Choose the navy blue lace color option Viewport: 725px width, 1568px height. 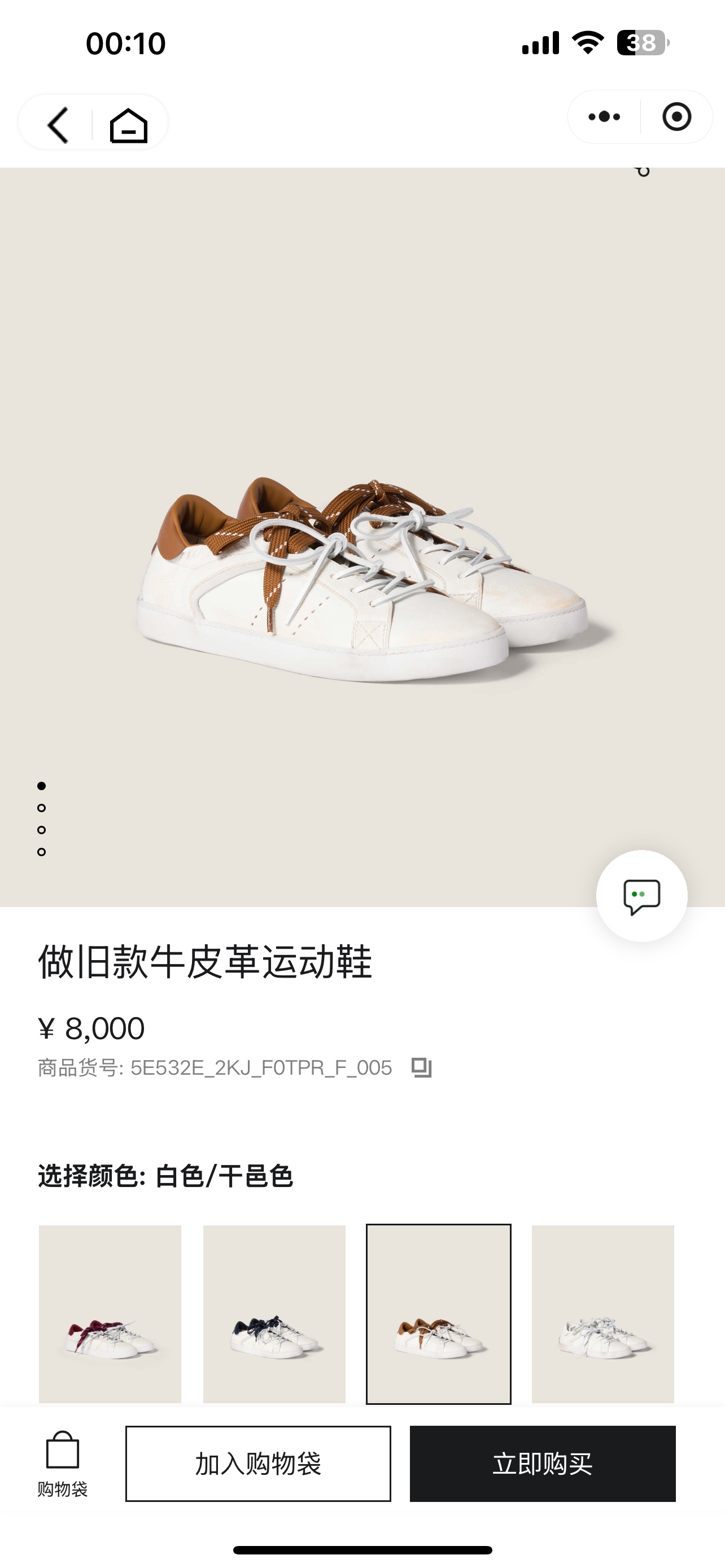[x=274, y=1313]
